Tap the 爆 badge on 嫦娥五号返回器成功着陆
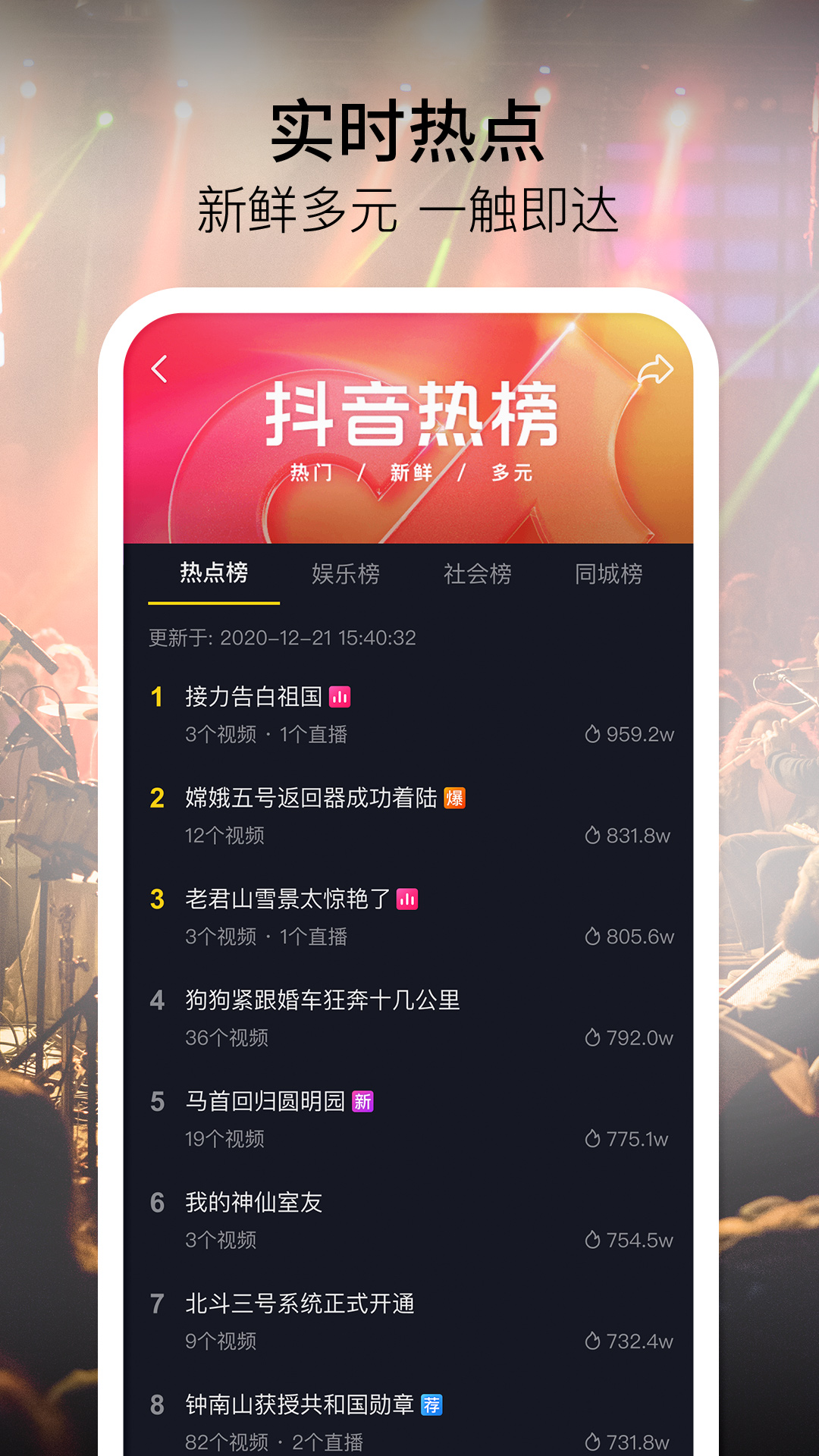The image size is (819, 1456). [455, 799]
